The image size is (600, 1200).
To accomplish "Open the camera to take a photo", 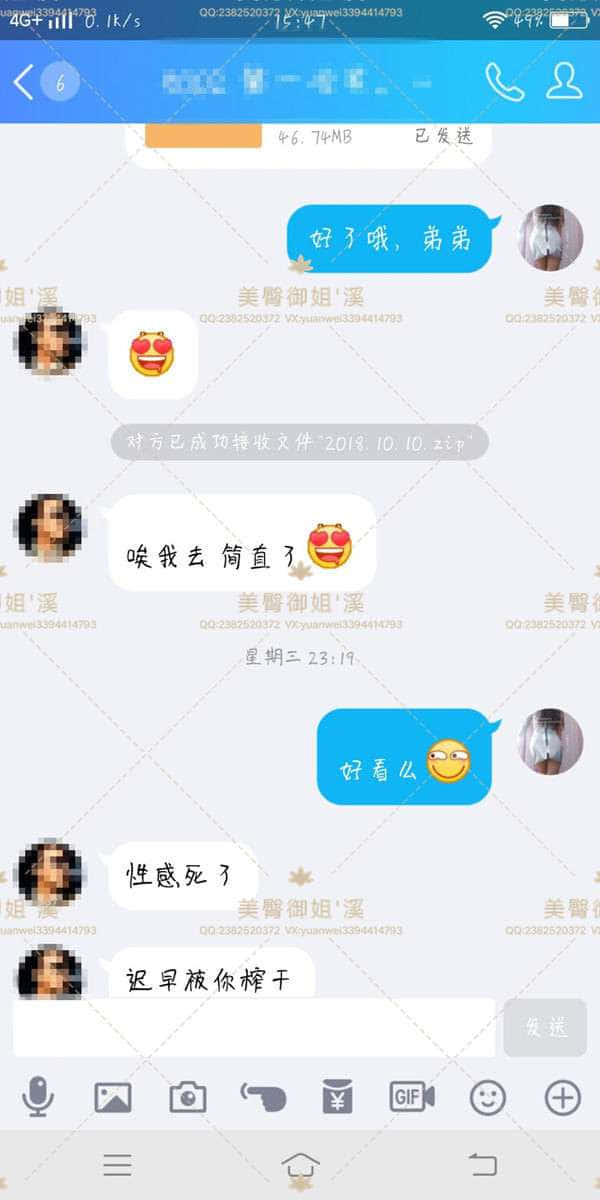I will tap(187, 1098).
